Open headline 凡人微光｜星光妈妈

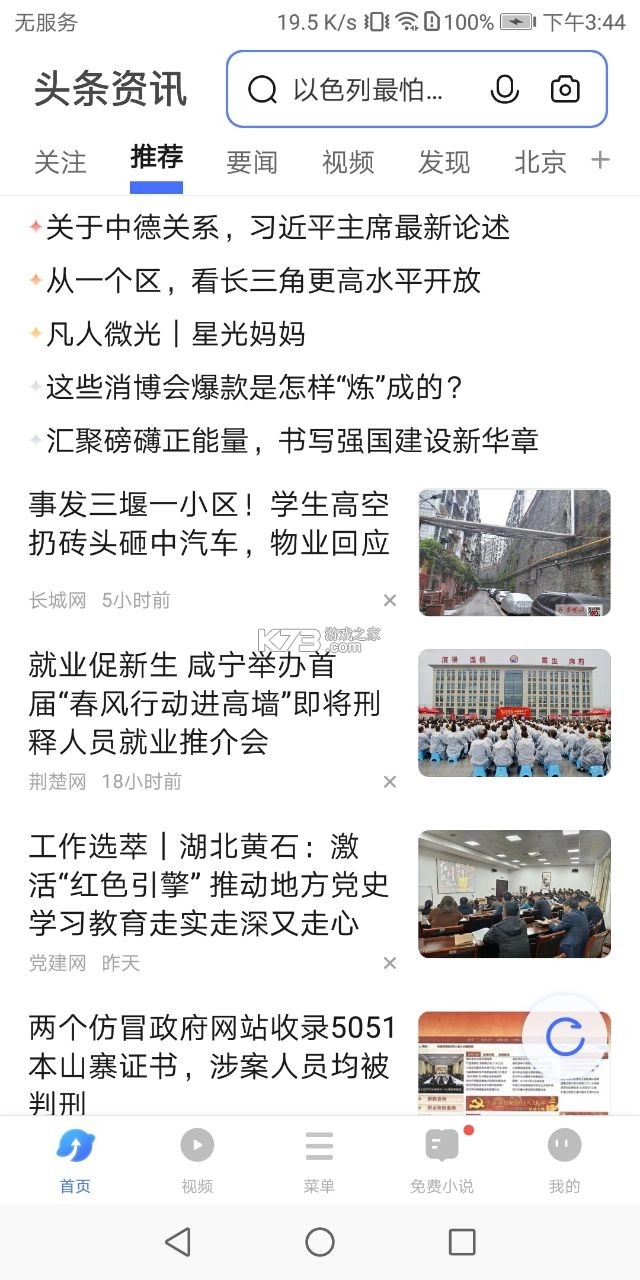click(x=175, y=333)
